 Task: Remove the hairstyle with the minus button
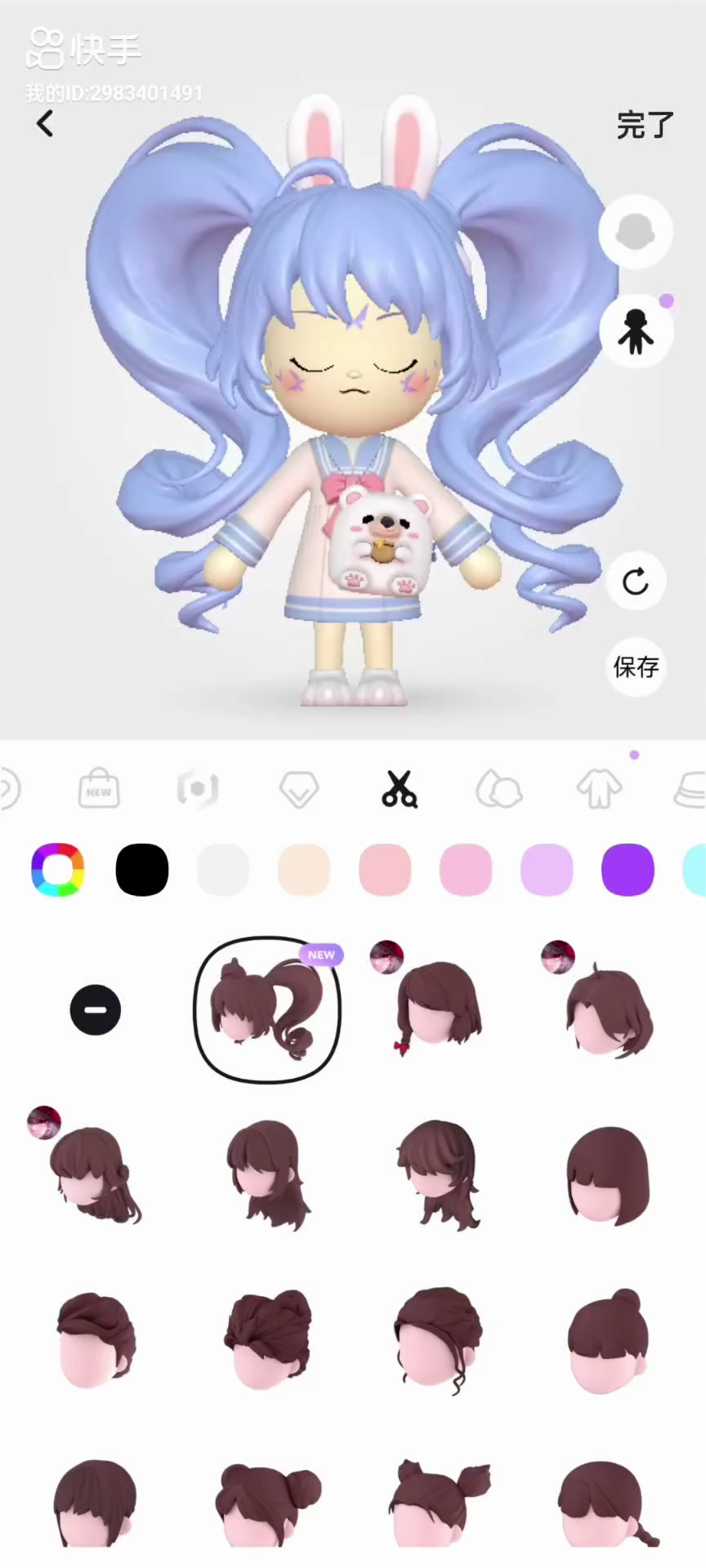pos(96,1010)
